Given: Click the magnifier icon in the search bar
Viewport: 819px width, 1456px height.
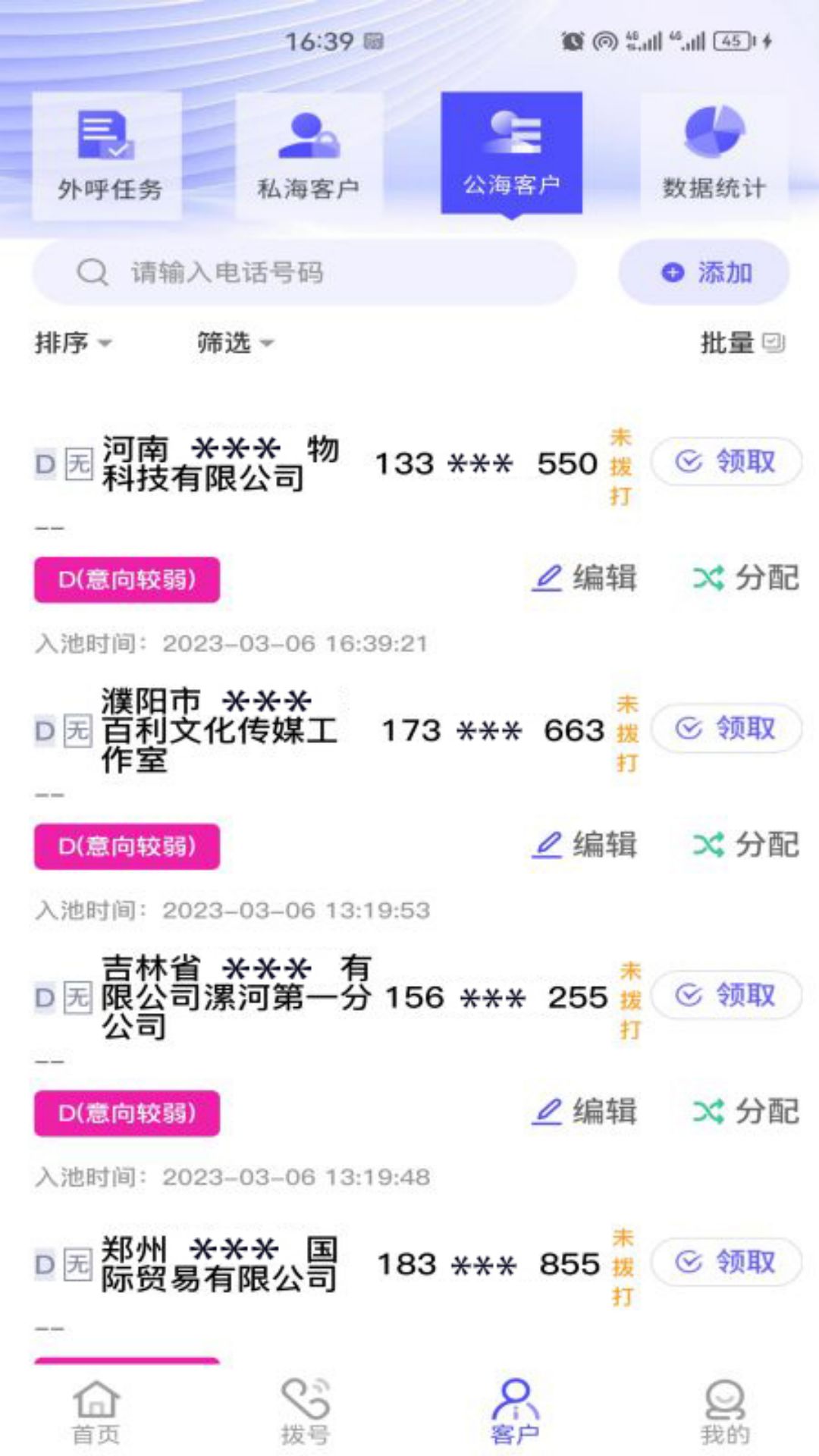Looking at the screenshot, I should pyautogui.click(x=89, y=271).
